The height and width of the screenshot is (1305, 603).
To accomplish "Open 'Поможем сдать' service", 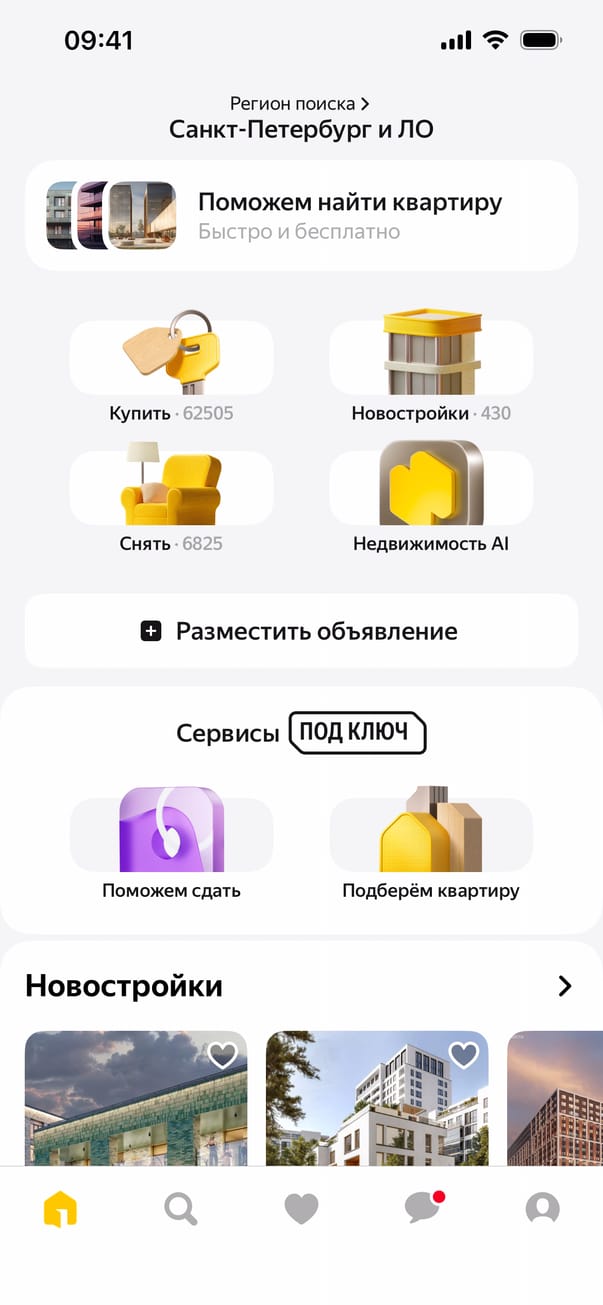I will click(171, 845).
